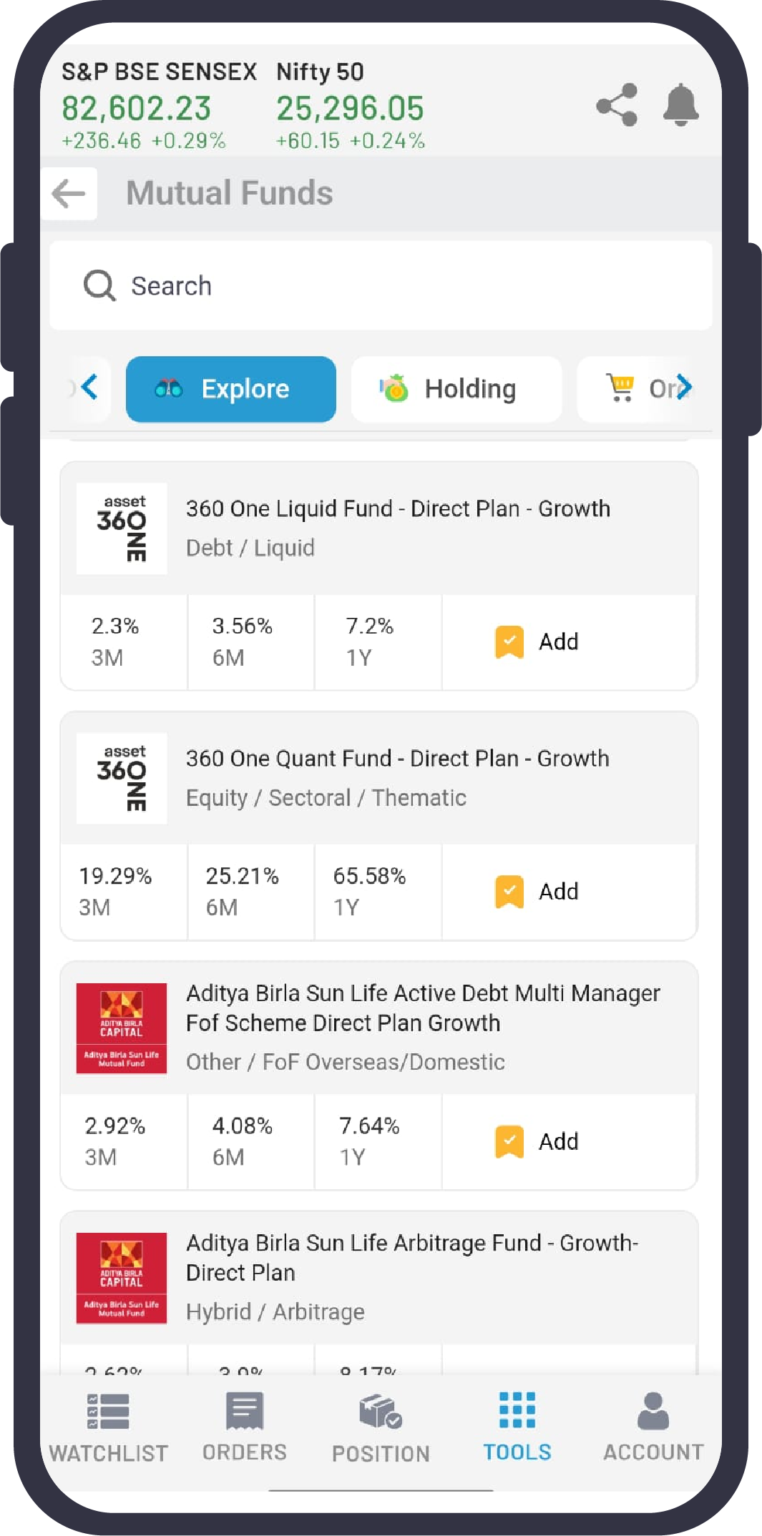Add 360 One Liquid Fund to watchlist
The width and height of the screenshot is (762, 1536).
(537, 641)
